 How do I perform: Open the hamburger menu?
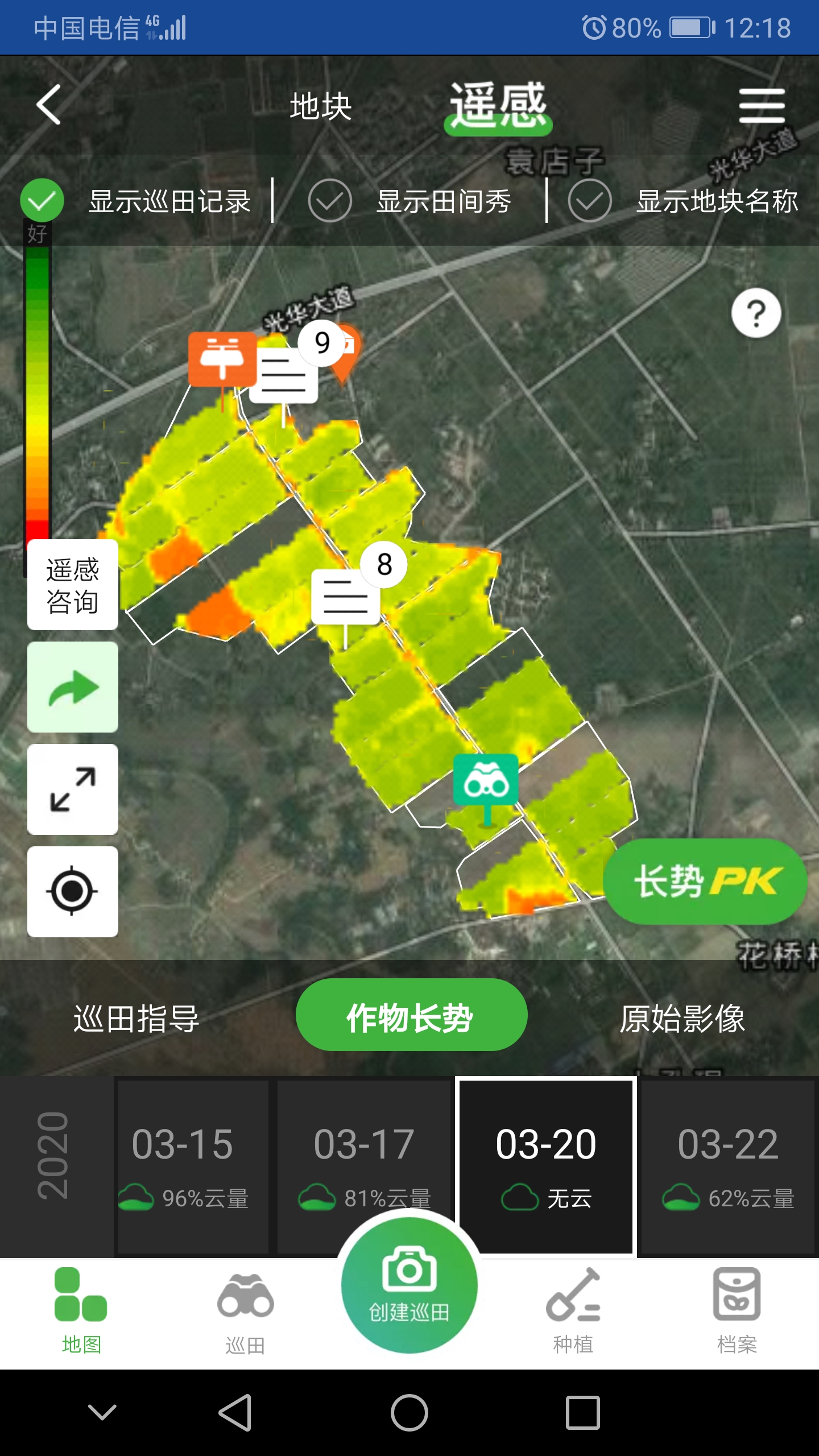pyautogui.click(x=761, y=106)
